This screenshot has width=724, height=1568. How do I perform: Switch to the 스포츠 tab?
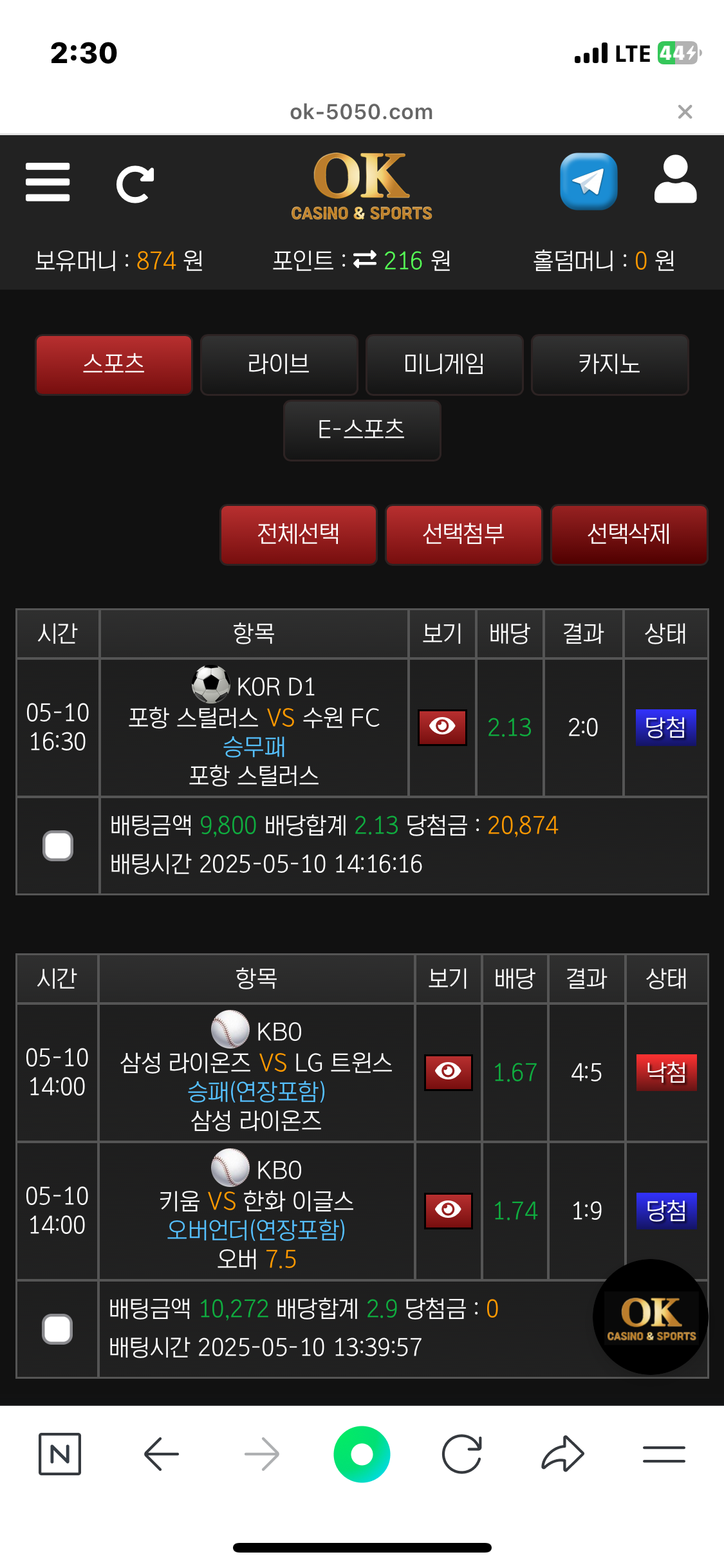pyautogui.click(x=114, y=364)
